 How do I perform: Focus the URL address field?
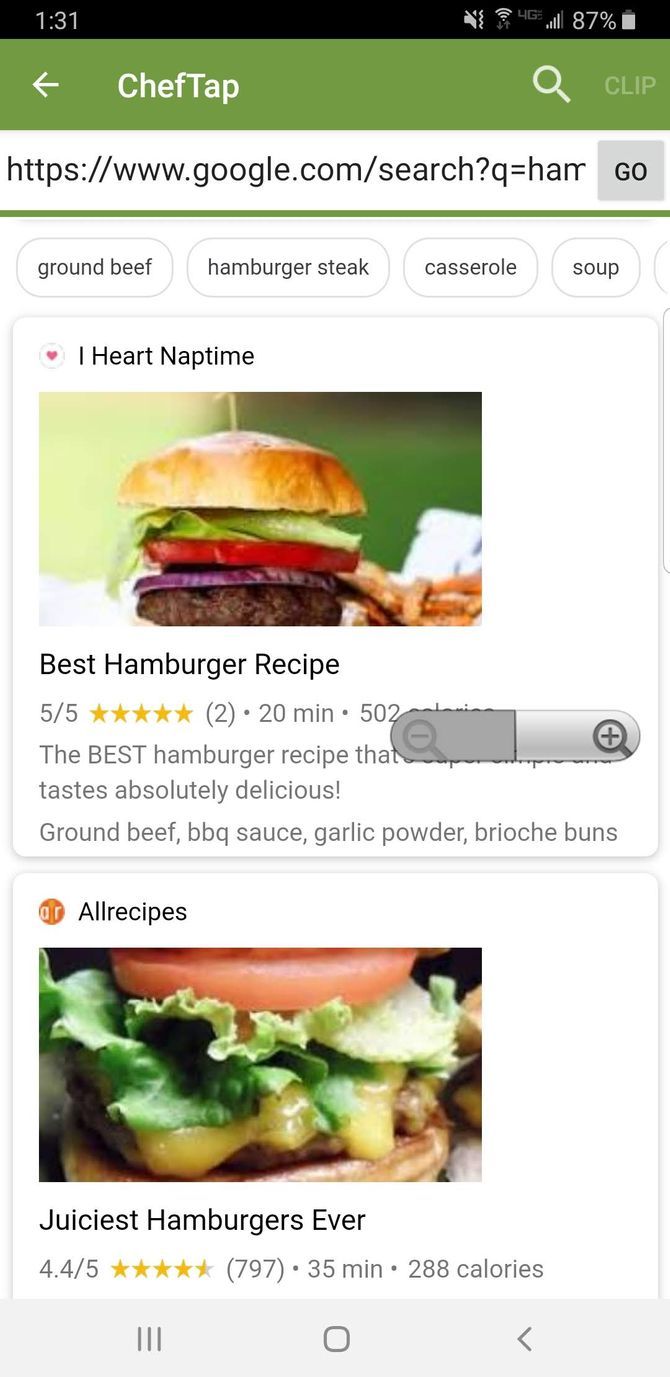[296, 170]
